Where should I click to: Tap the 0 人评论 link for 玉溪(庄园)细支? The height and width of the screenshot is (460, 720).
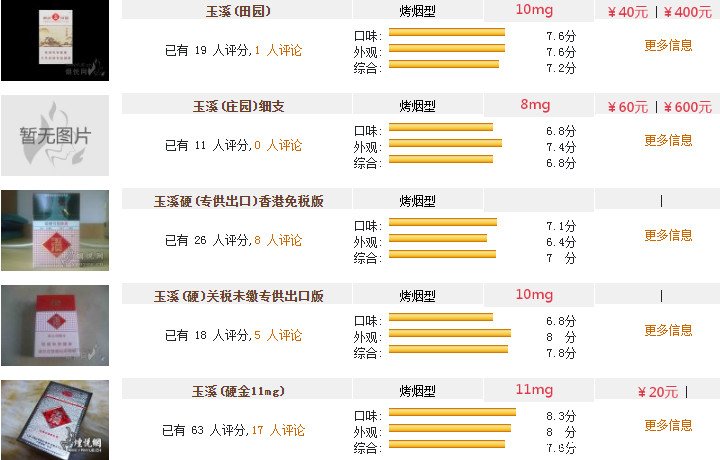coord(278,145)
